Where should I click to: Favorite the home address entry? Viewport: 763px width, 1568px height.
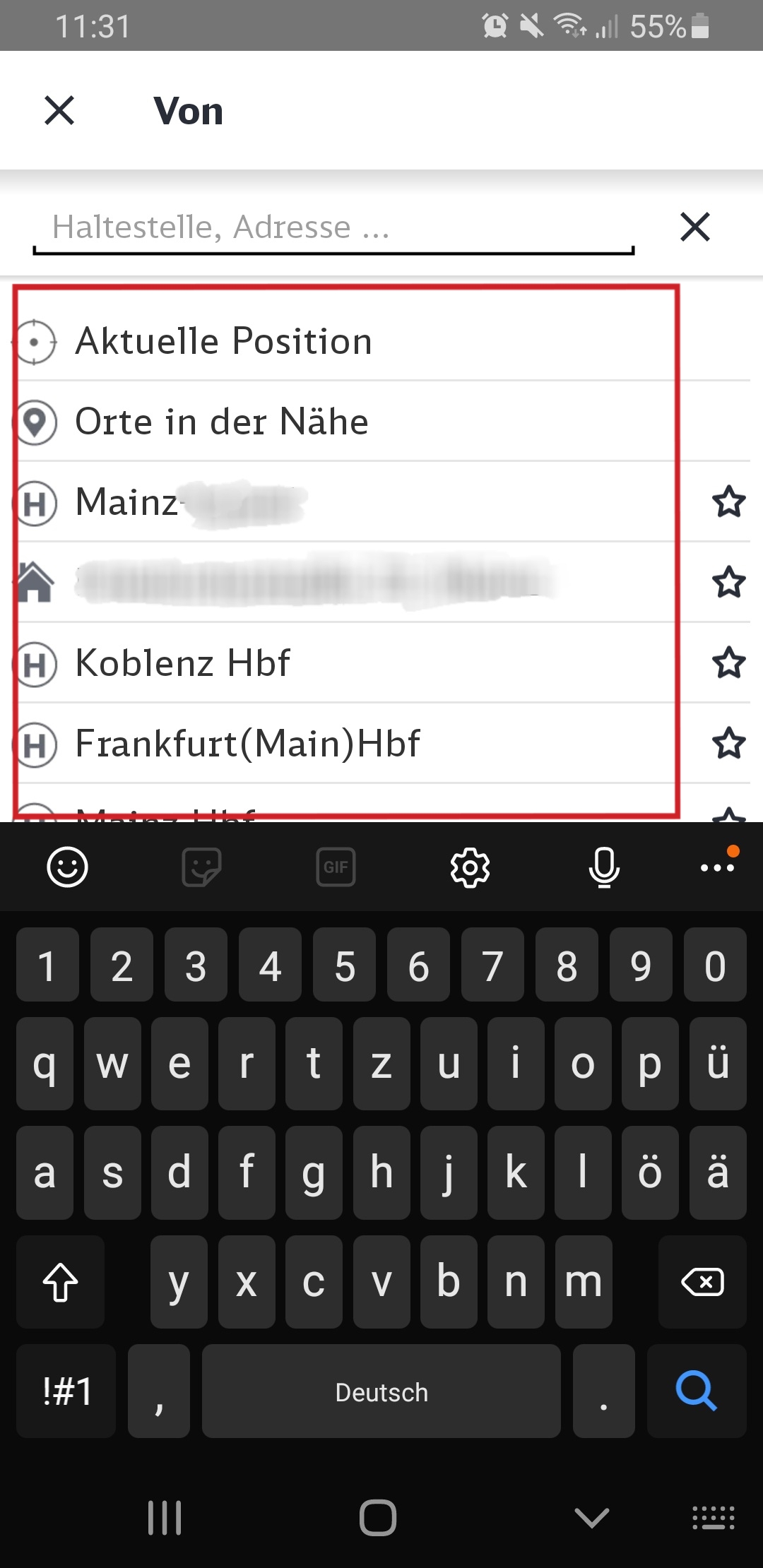coord(729,582)
